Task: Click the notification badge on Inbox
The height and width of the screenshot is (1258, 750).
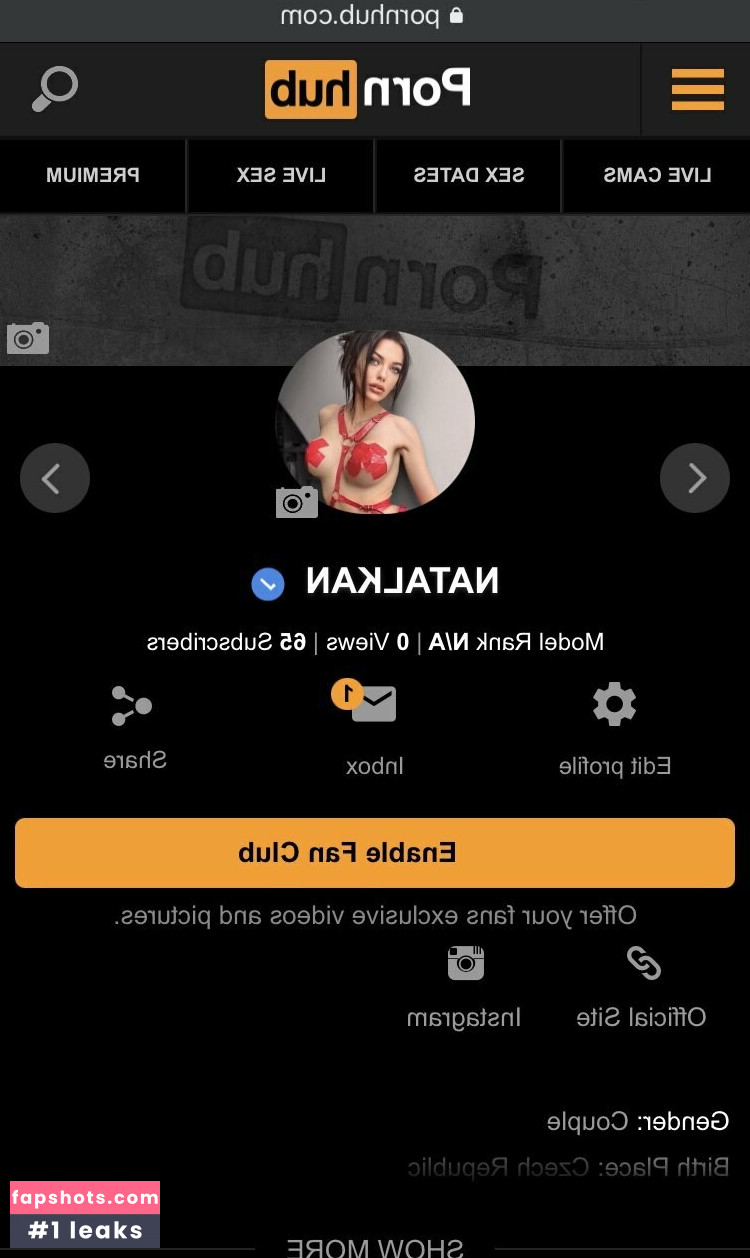Action: (x=347, y=692)
